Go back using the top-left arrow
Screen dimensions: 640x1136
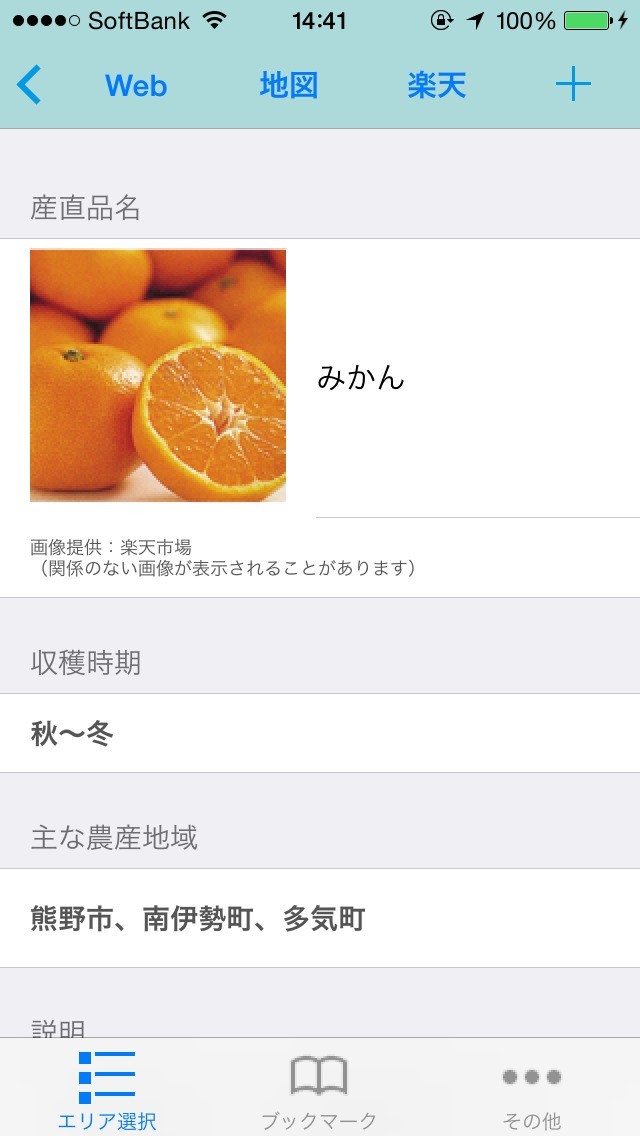point(29,85)
